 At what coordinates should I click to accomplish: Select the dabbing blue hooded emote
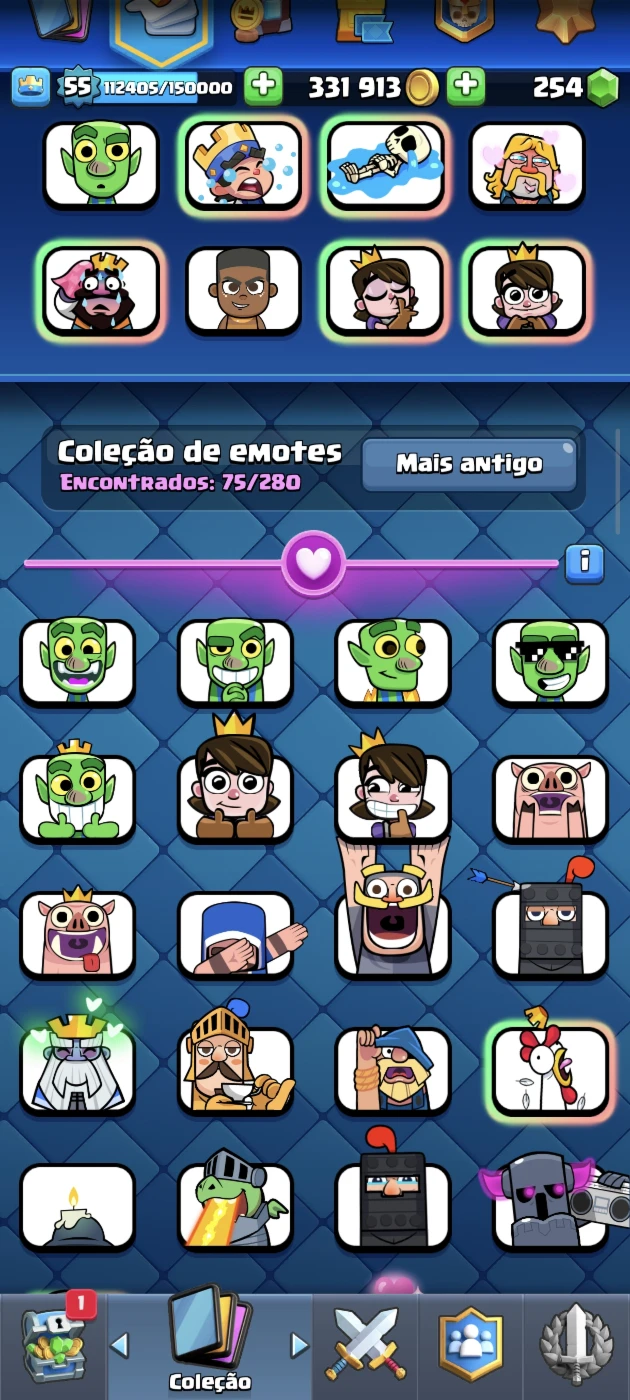pos(236,934)
